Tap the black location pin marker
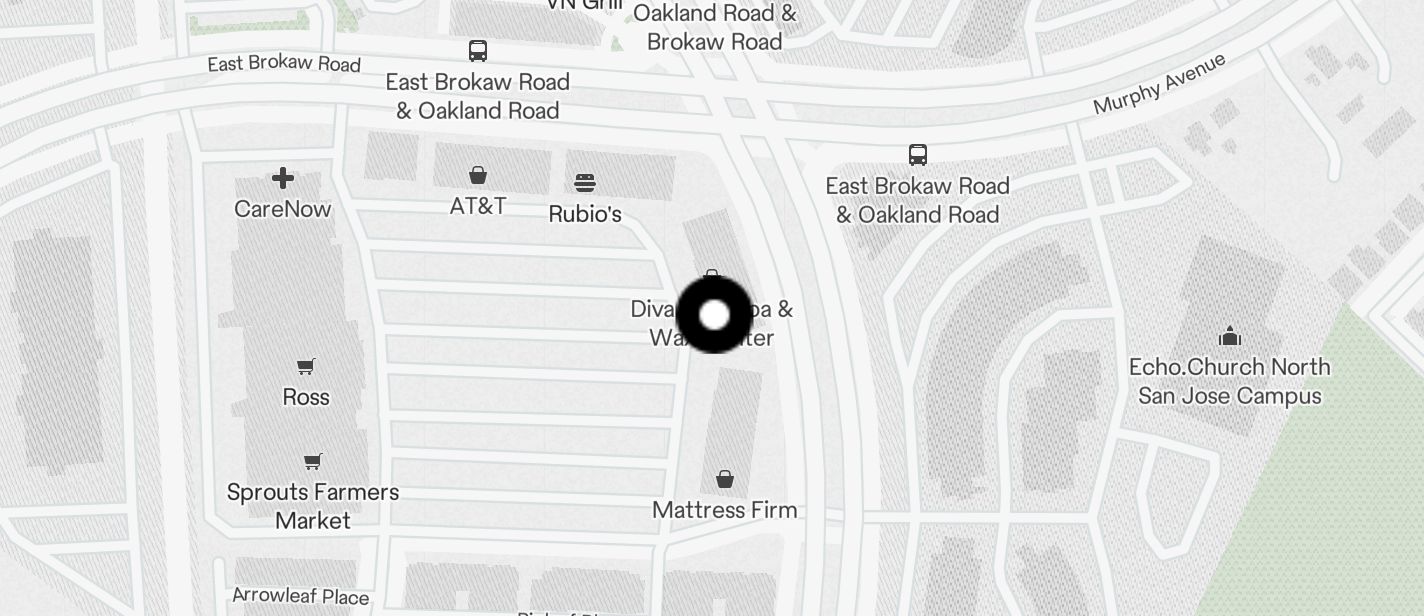This screenshot has height=616, width=1424. click(x=714, y=315)
